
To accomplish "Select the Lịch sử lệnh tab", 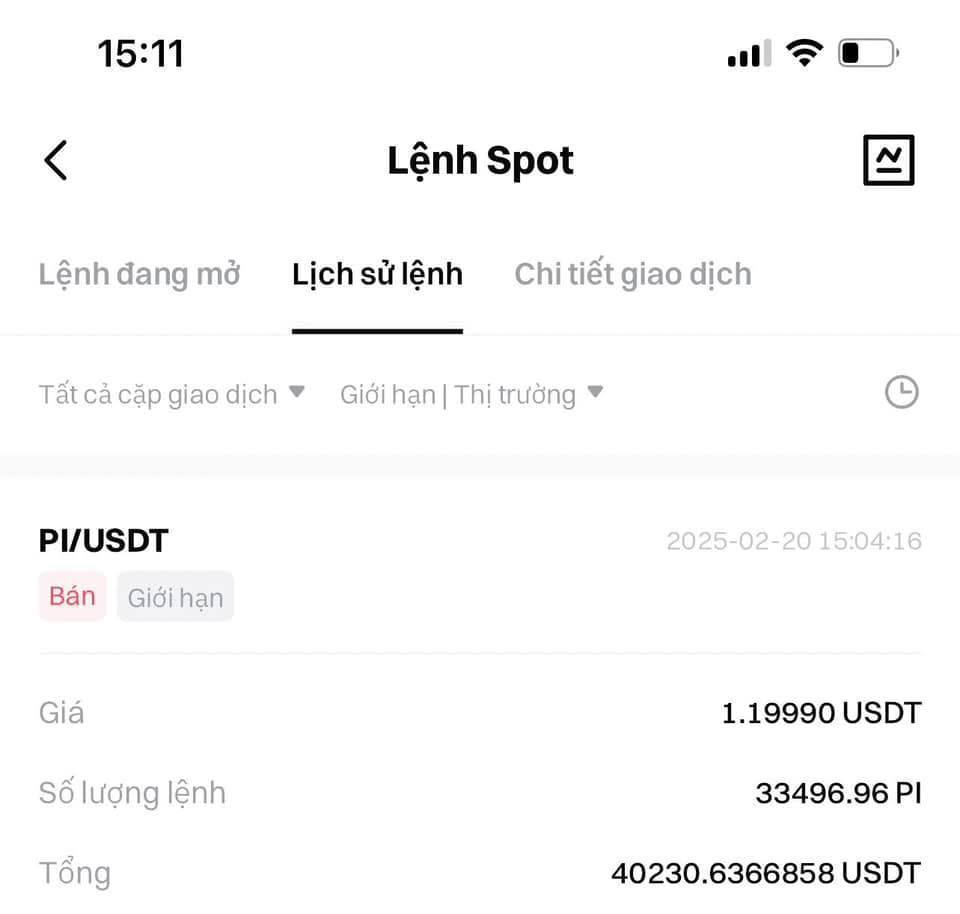I will [377, 274].
